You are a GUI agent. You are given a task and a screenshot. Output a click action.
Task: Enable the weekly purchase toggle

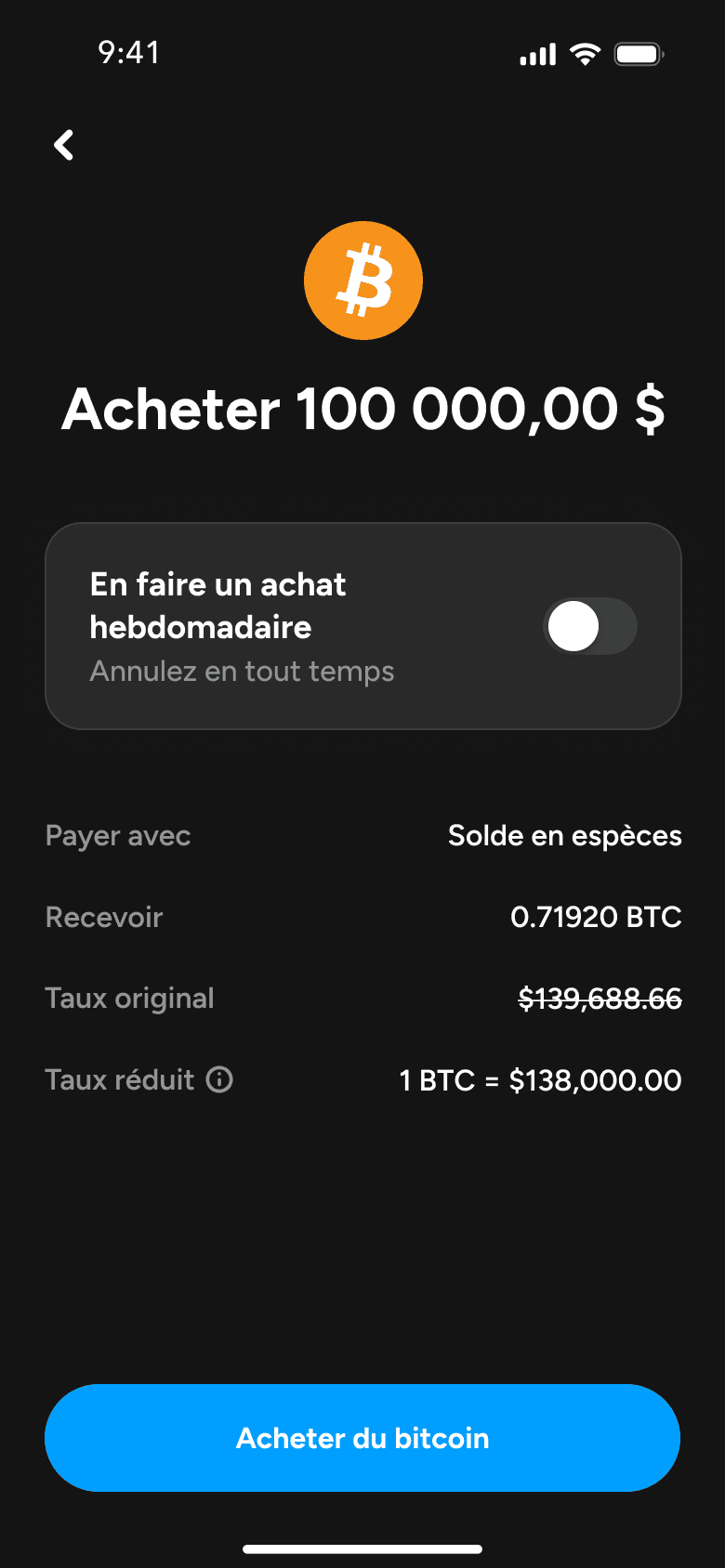click(x=589, y=626)
